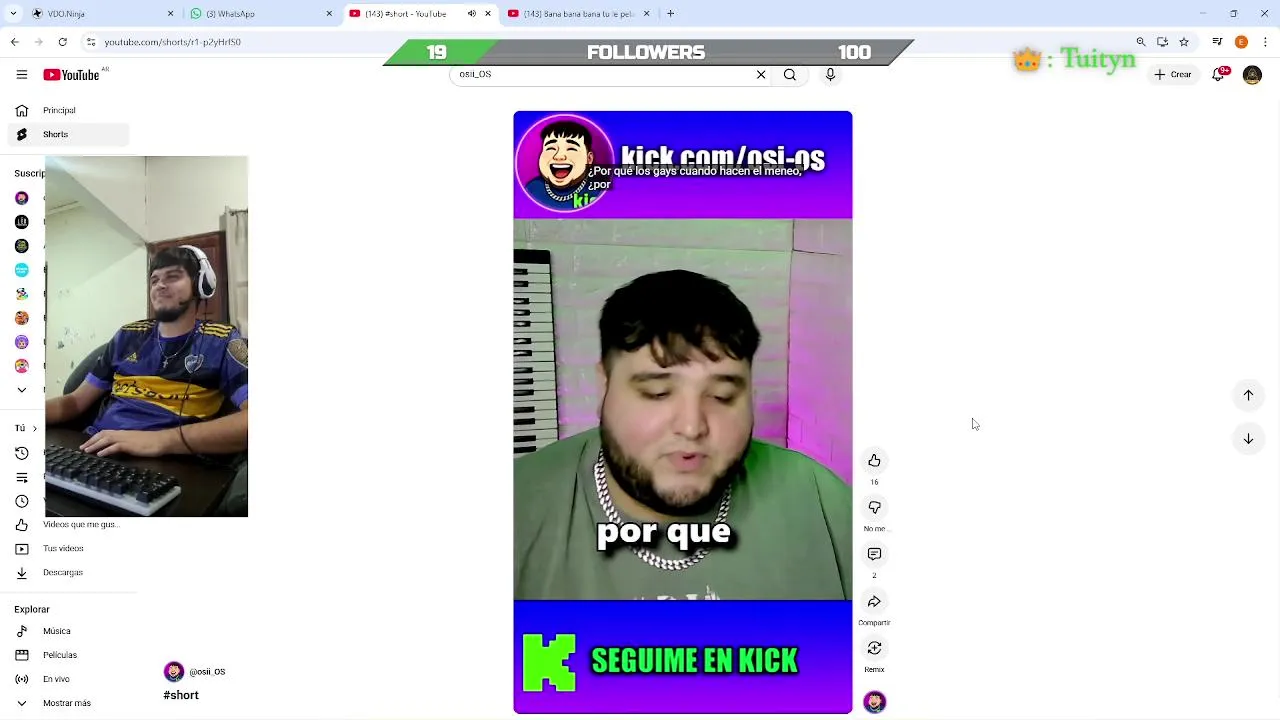
Task: Open En vivo in the Explorar section
Action: point(56,679)
